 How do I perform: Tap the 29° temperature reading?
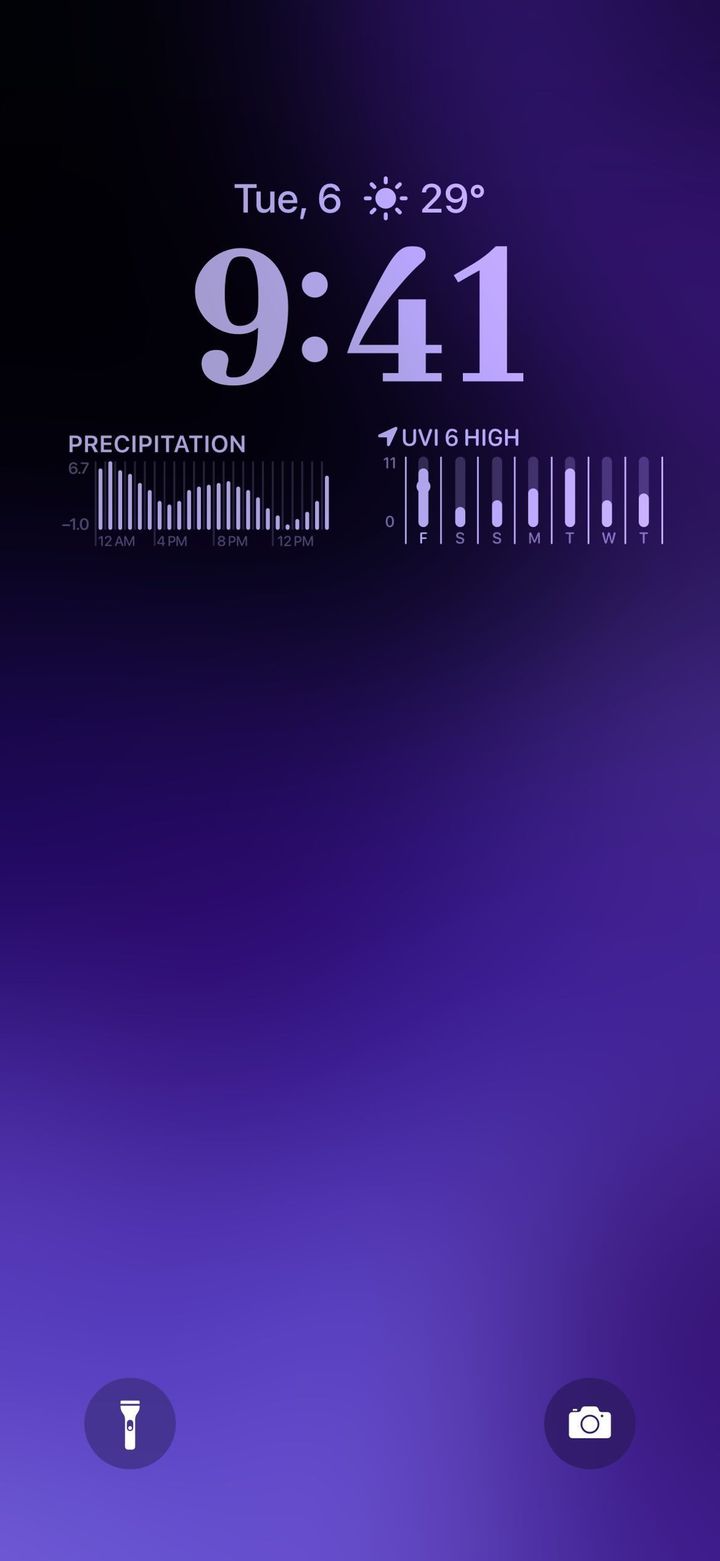pos(452,198)
